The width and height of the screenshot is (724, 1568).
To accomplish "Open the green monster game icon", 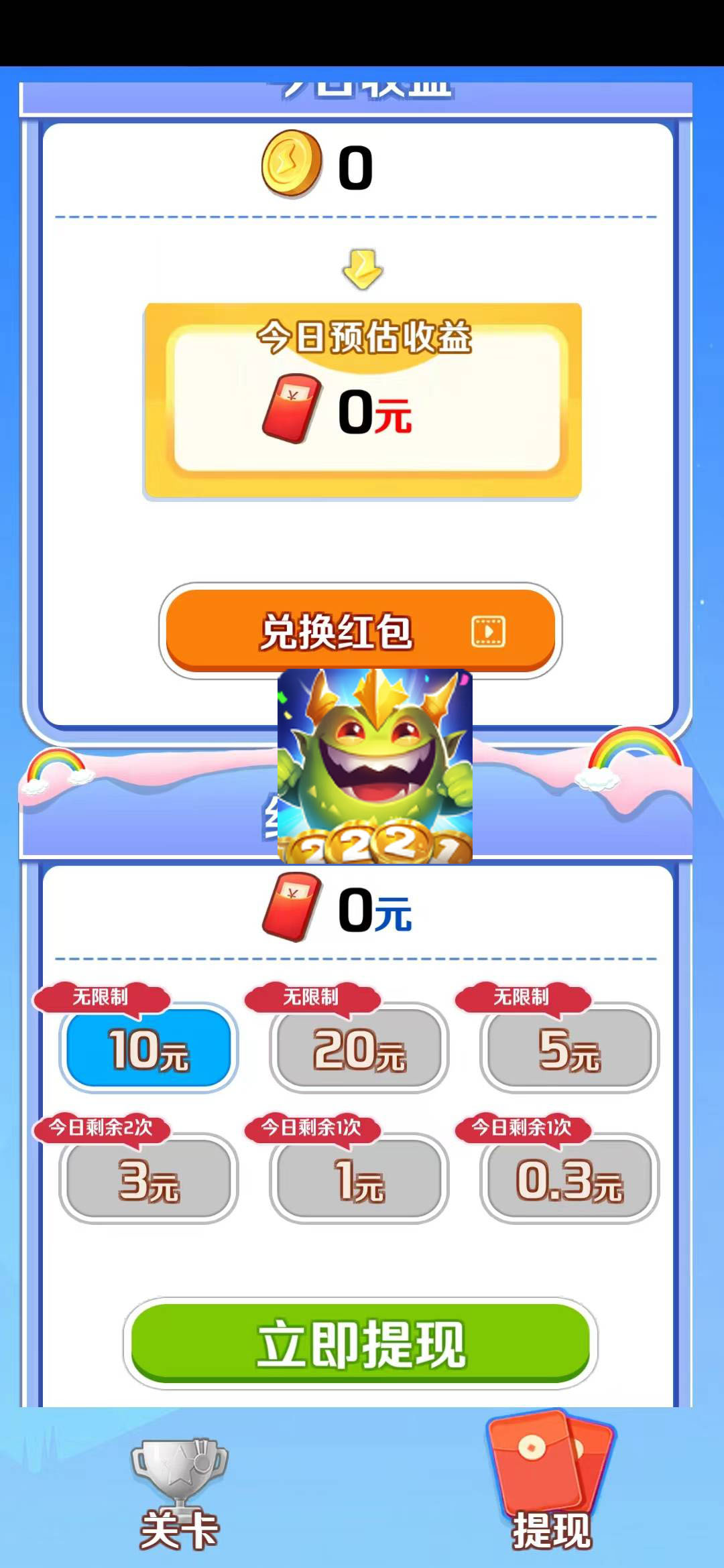I will coord(375,766).
